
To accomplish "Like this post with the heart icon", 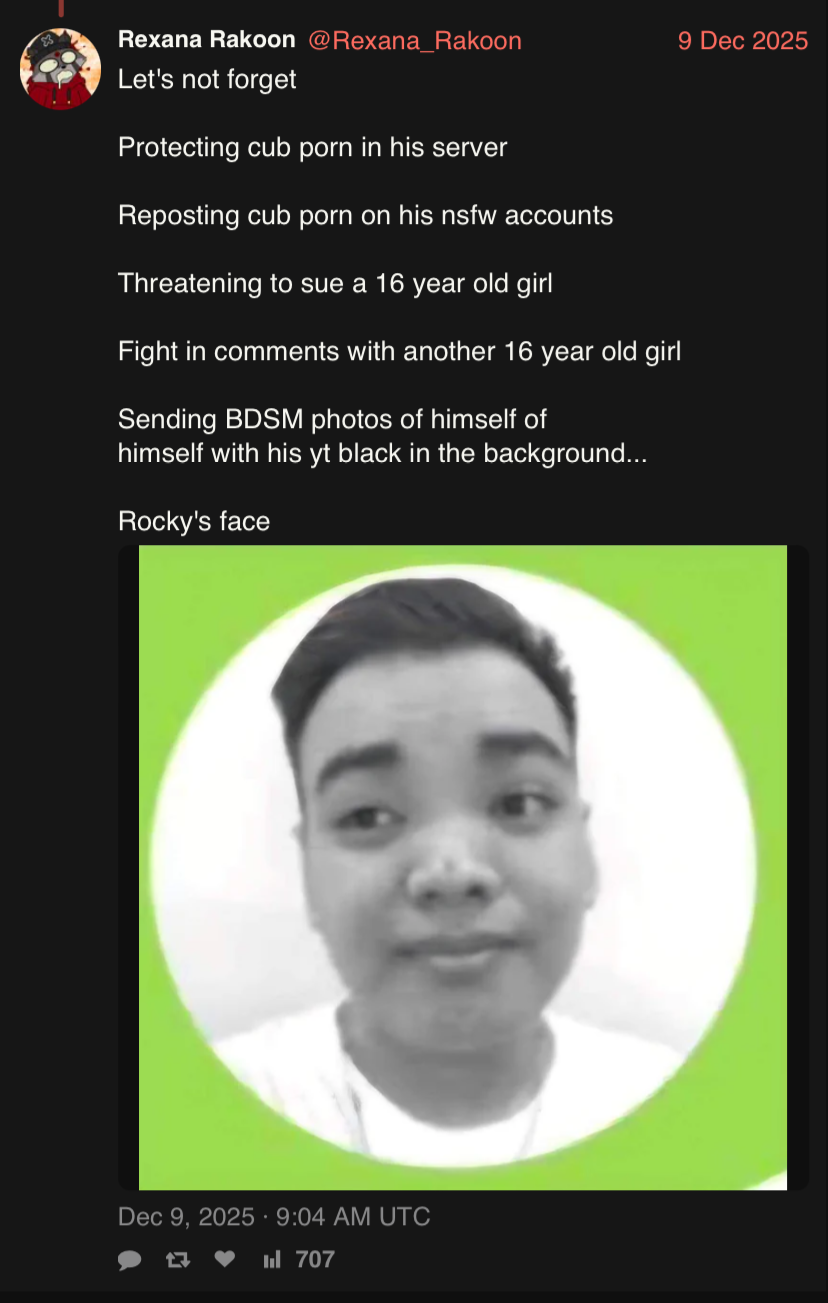I will (x=225, y=1259).
